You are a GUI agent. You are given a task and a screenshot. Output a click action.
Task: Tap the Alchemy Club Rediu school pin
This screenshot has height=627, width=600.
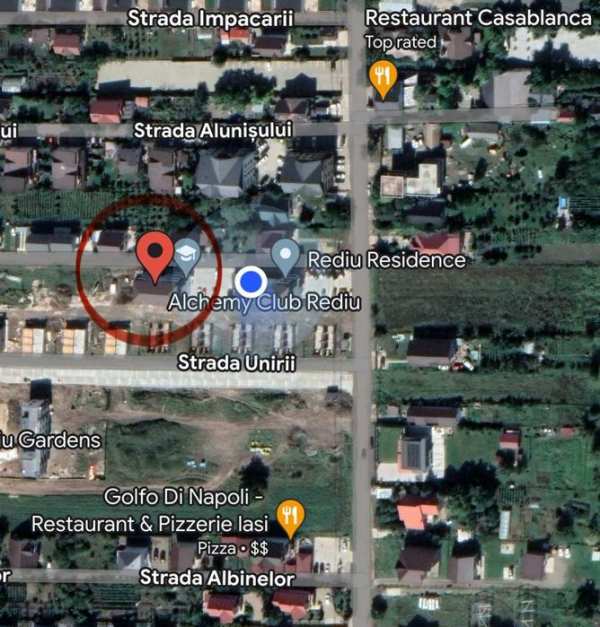pos(186,256)
